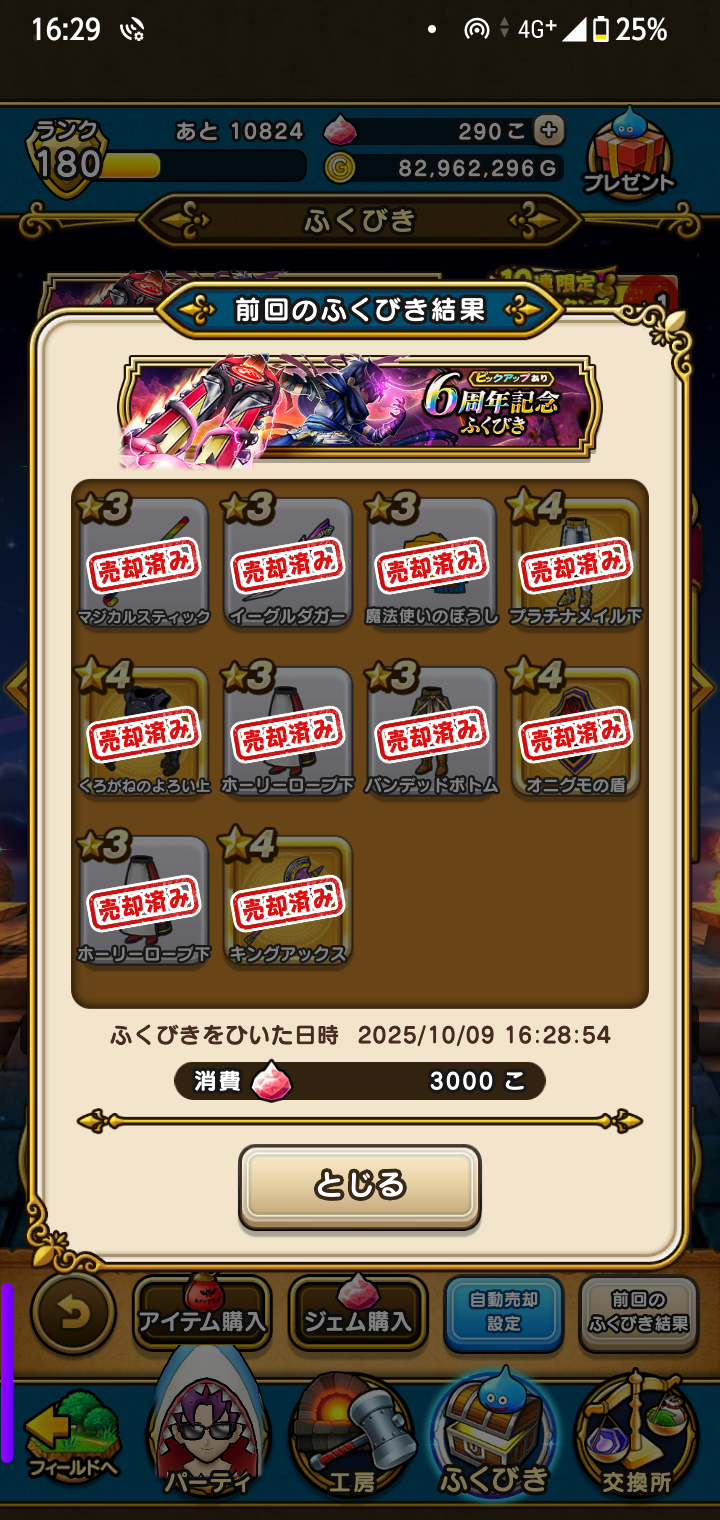Close the dialog with とじる button
Screen dimensions: 720x1520
coord(360,1186)
